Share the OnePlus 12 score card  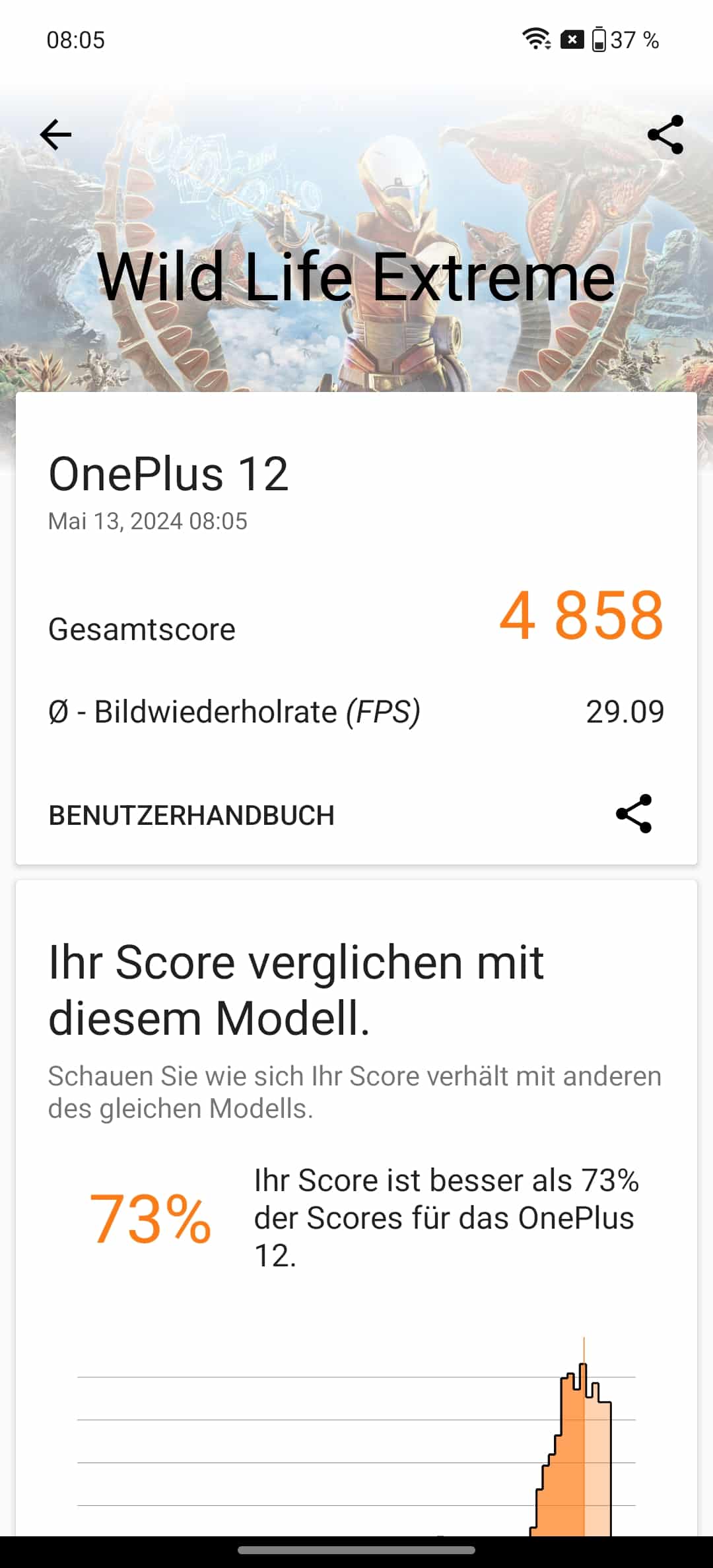[x=634, y=814]
